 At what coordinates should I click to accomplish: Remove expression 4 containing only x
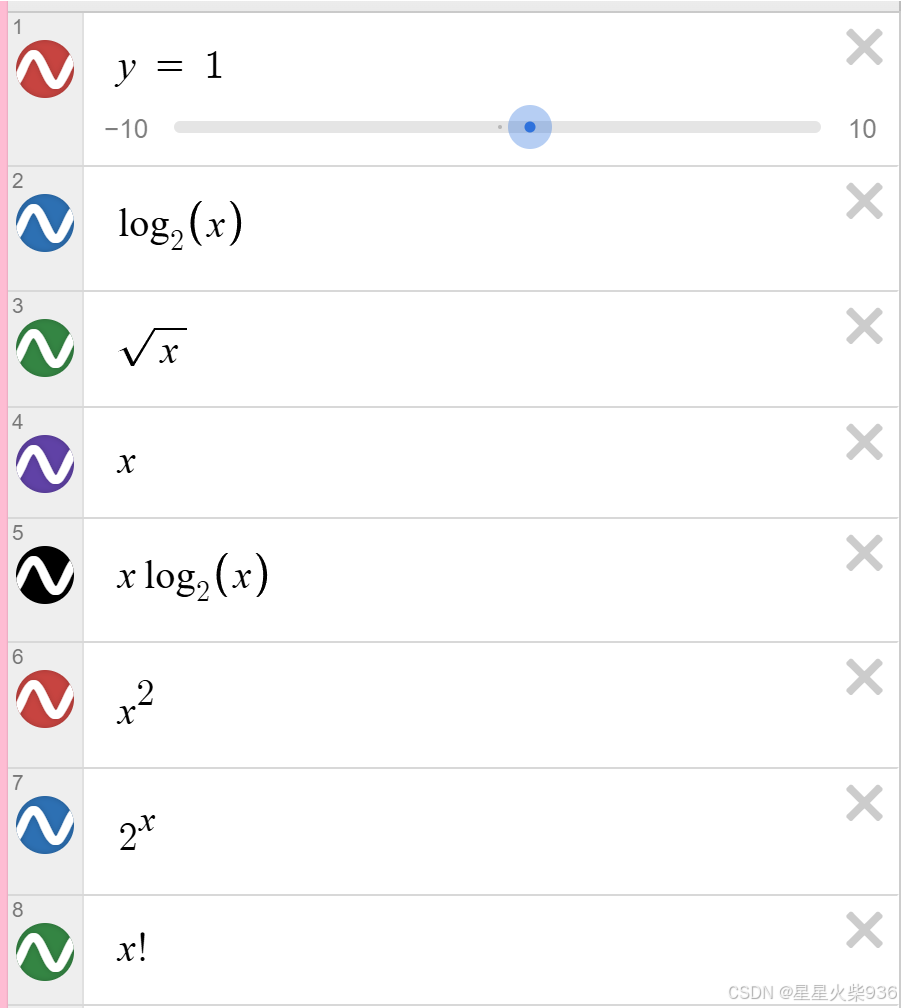click(864, 442)
